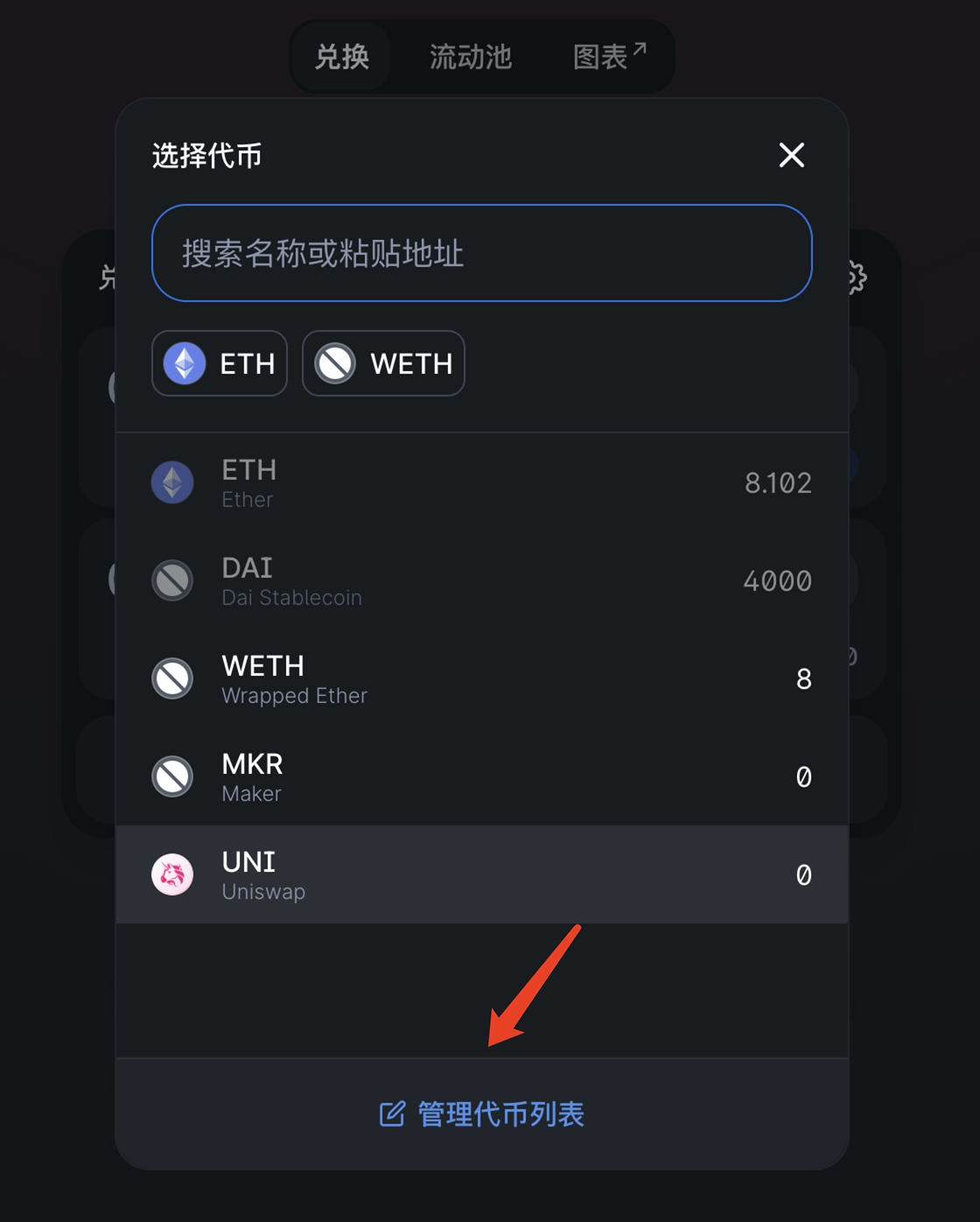Open the 图表 external charts tab

tap(609, 58)
